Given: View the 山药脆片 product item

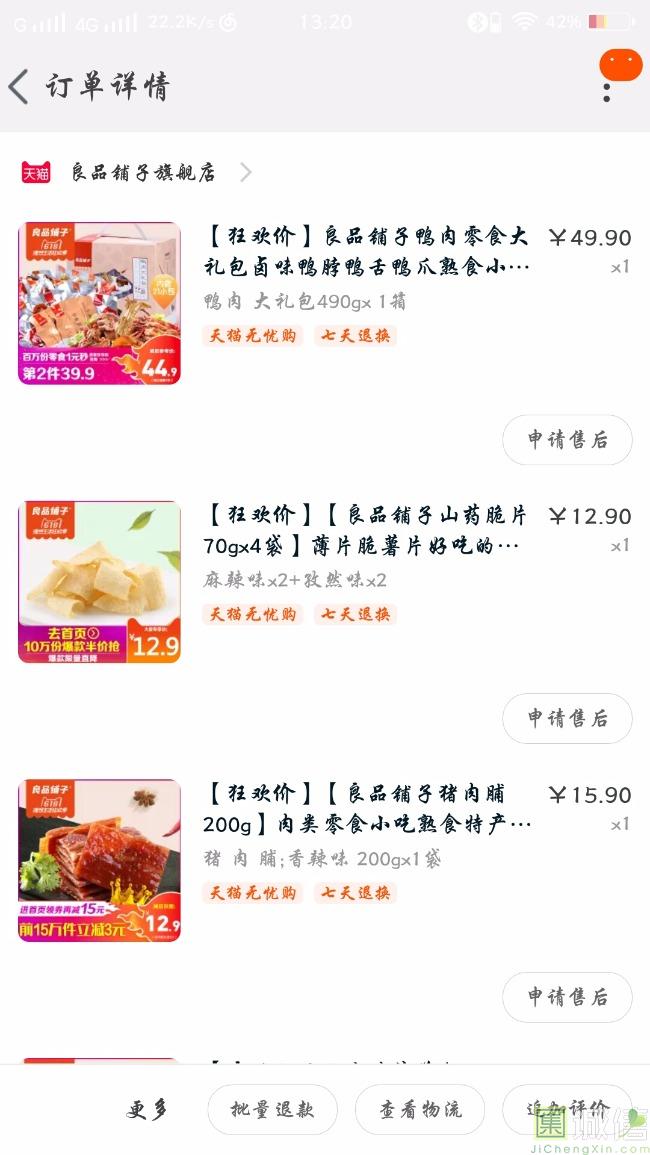Looking at the screenshot, I should click(x=367, y=531).
